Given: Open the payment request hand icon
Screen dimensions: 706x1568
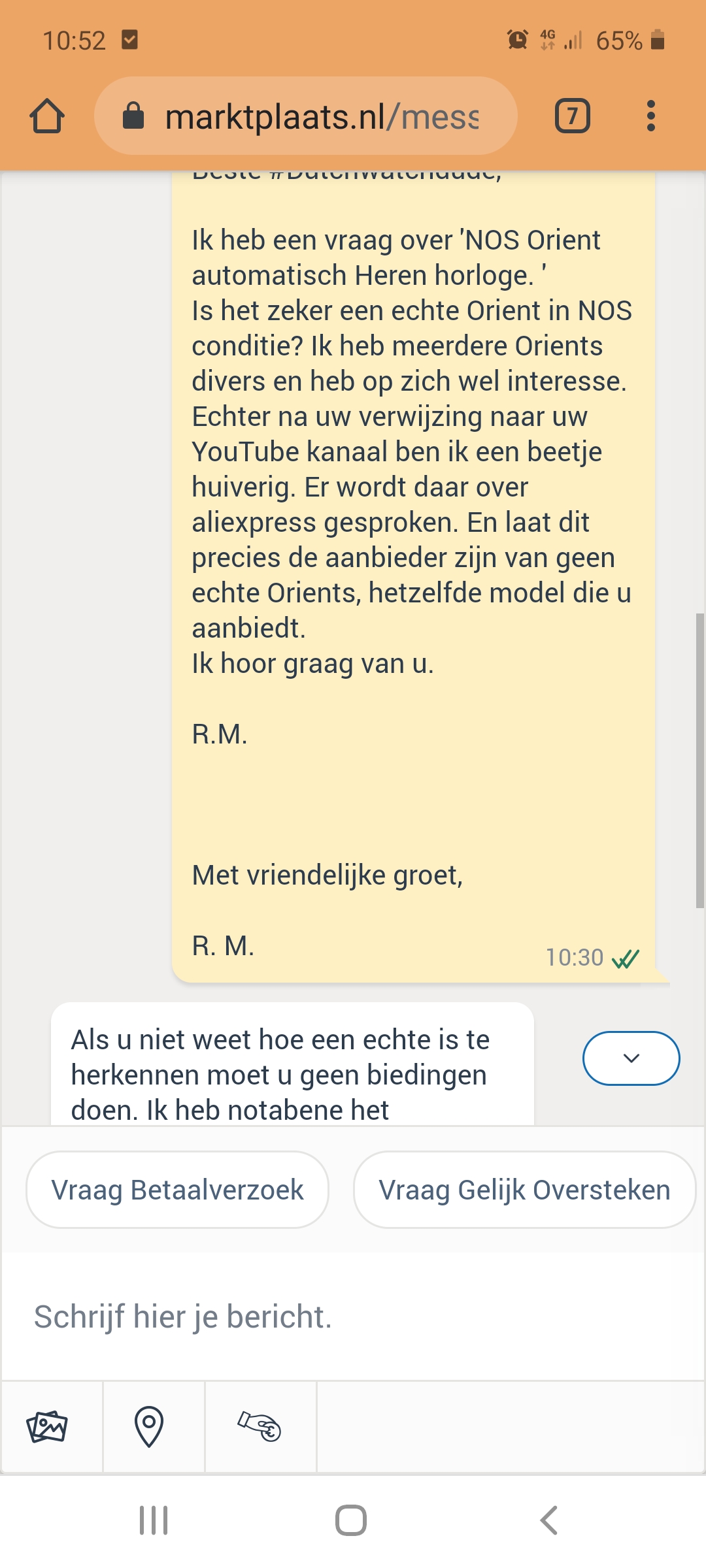Looking at the screenshot, I should (260, 1426).
